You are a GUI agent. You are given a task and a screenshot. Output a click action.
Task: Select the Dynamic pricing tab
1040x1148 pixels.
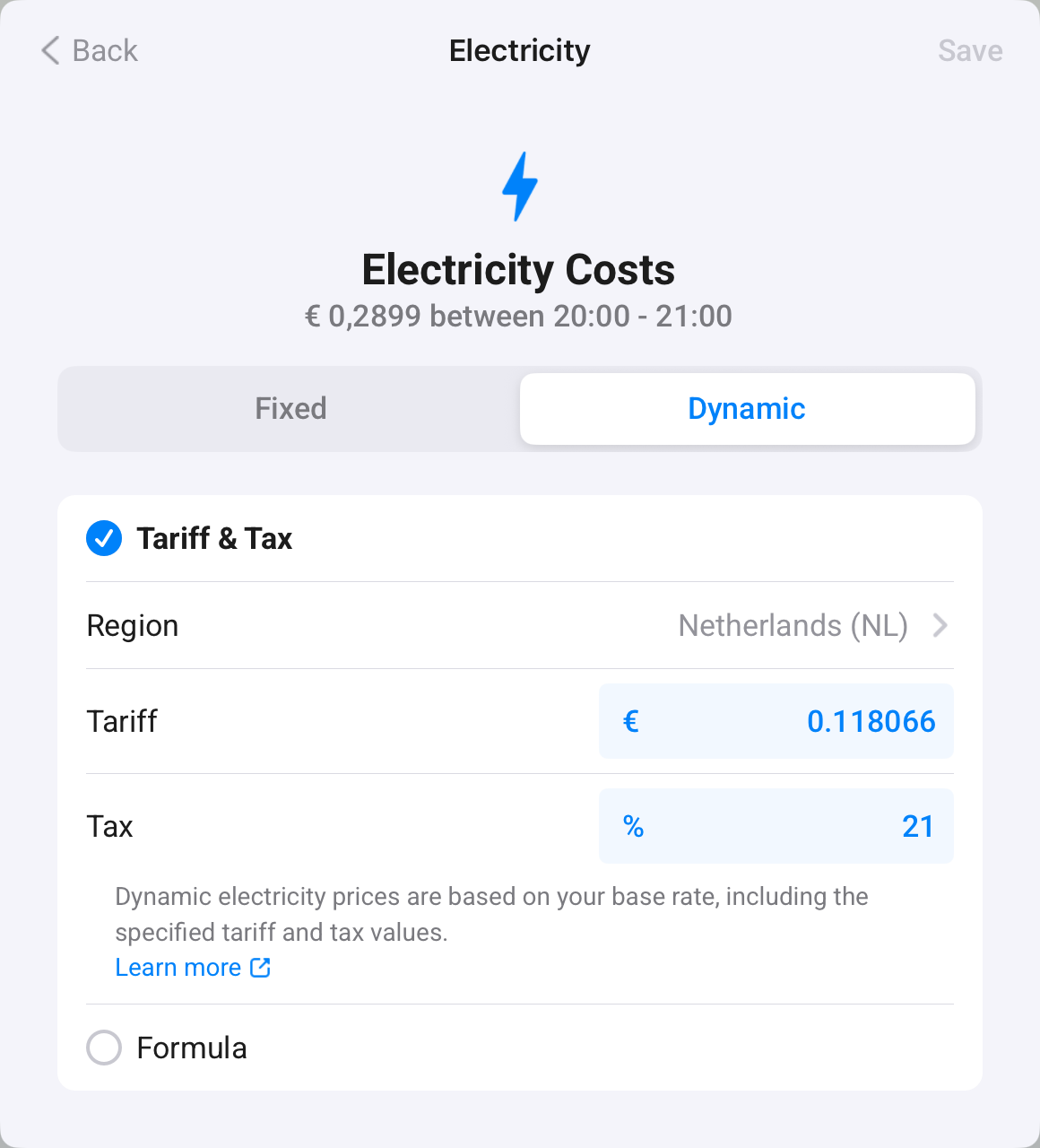[x=746, y=409]
